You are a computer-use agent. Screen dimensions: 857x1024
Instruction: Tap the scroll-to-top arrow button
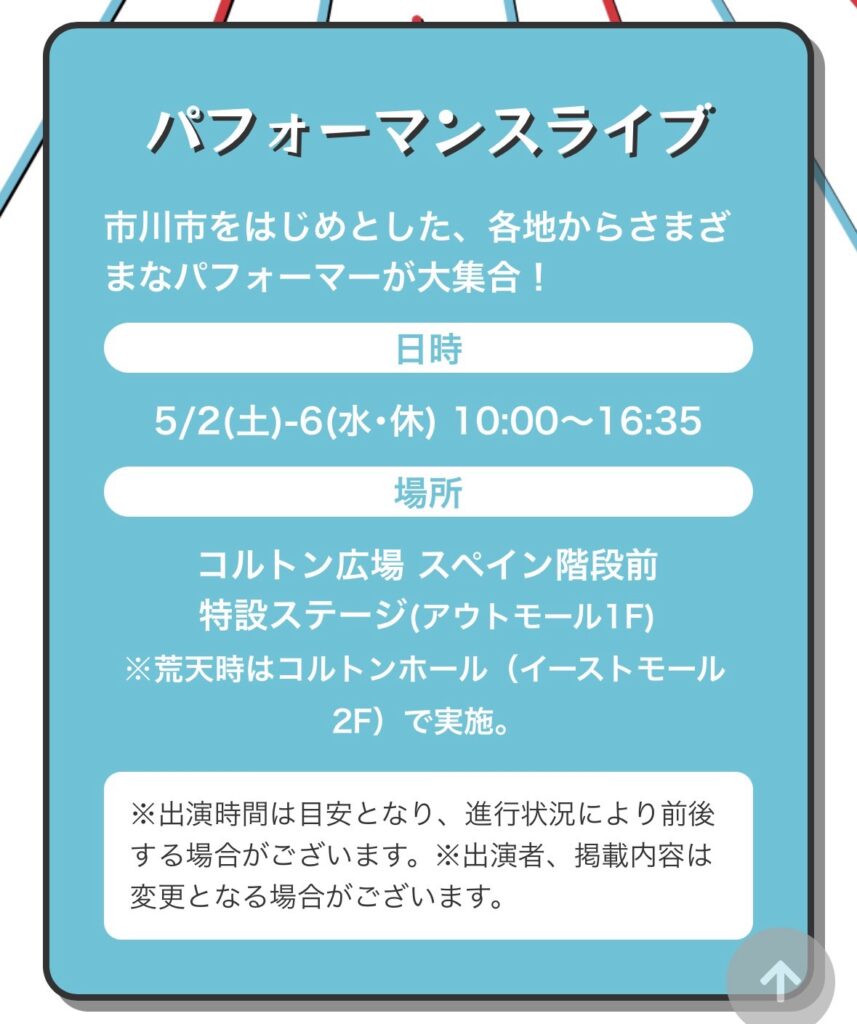pyautogui.click(x=779, y=979)
